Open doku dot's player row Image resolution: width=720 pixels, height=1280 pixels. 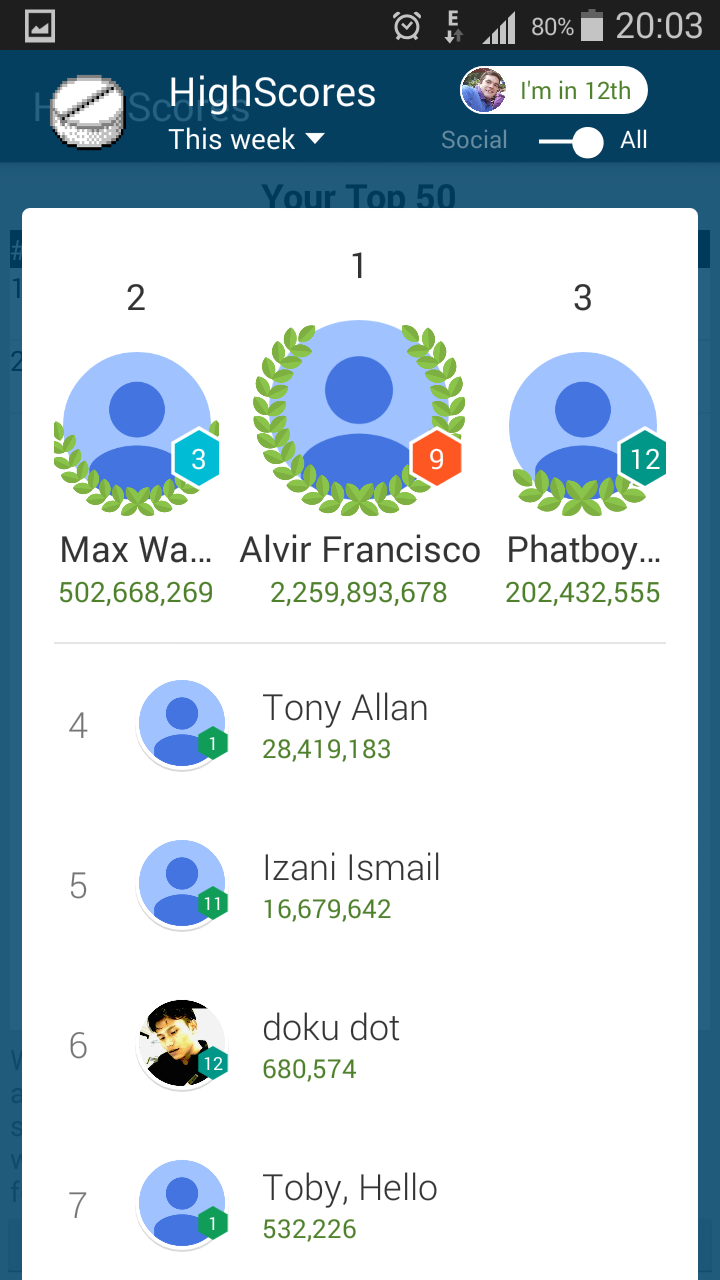point(360,1045)
